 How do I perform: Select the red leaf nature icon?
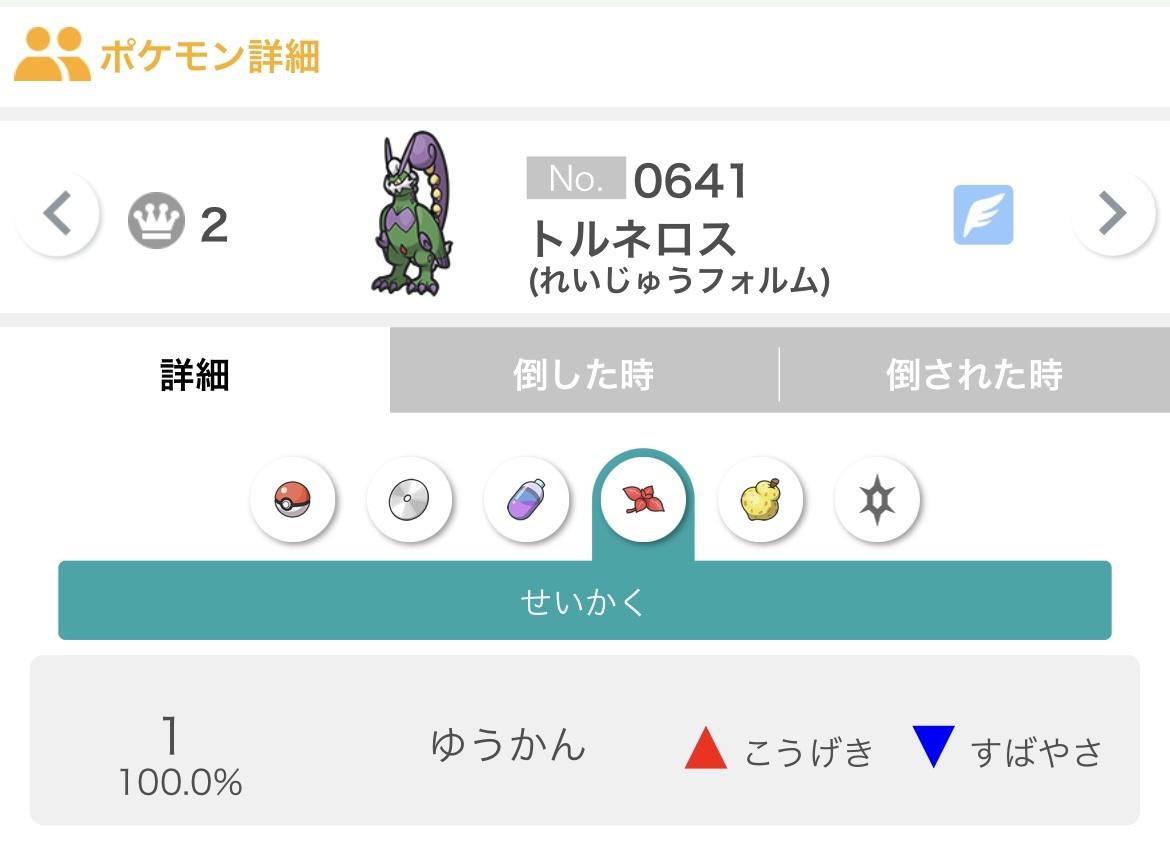pos(643,498)
